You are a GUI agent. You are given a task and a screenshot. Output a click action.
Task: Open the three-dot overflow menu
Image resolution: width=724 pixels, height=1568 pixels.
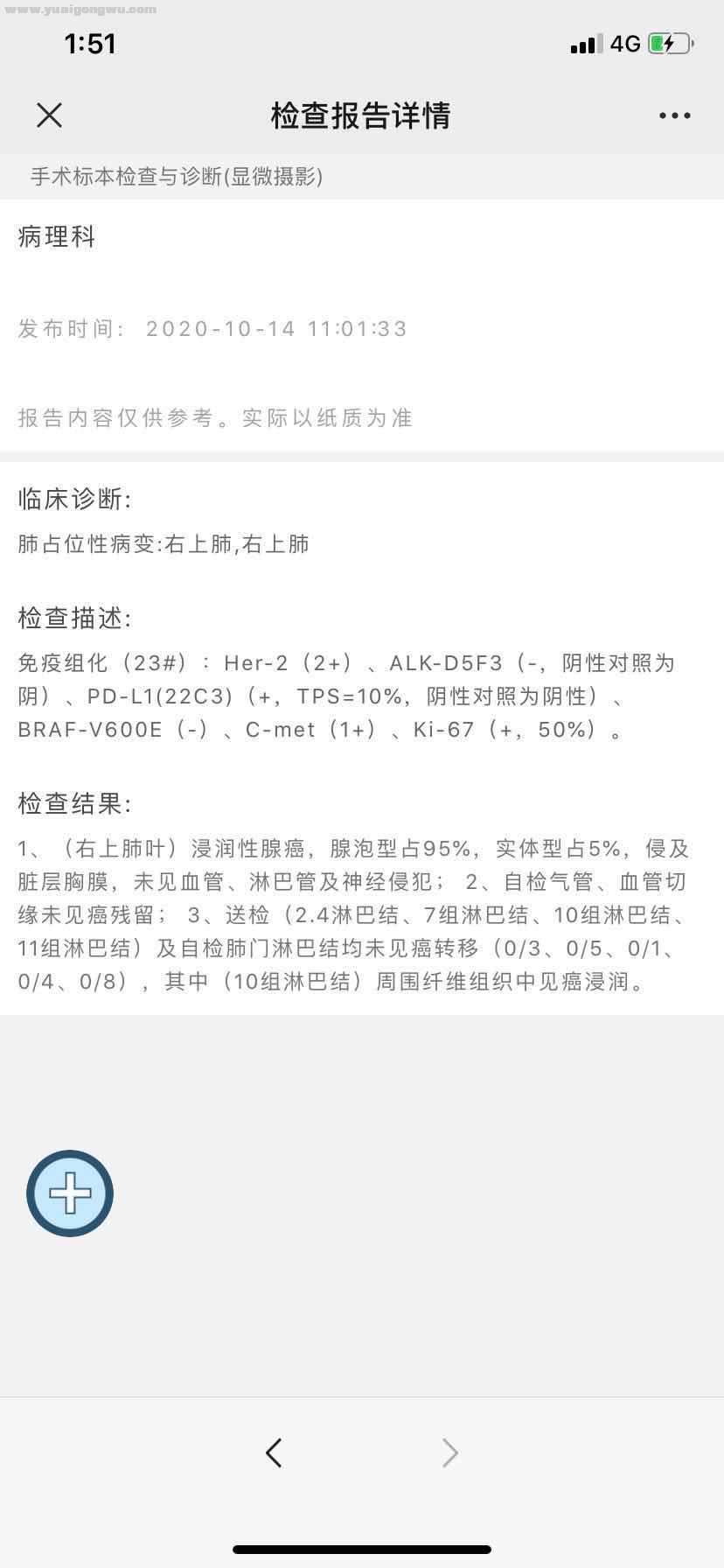[x=674, y=115]
